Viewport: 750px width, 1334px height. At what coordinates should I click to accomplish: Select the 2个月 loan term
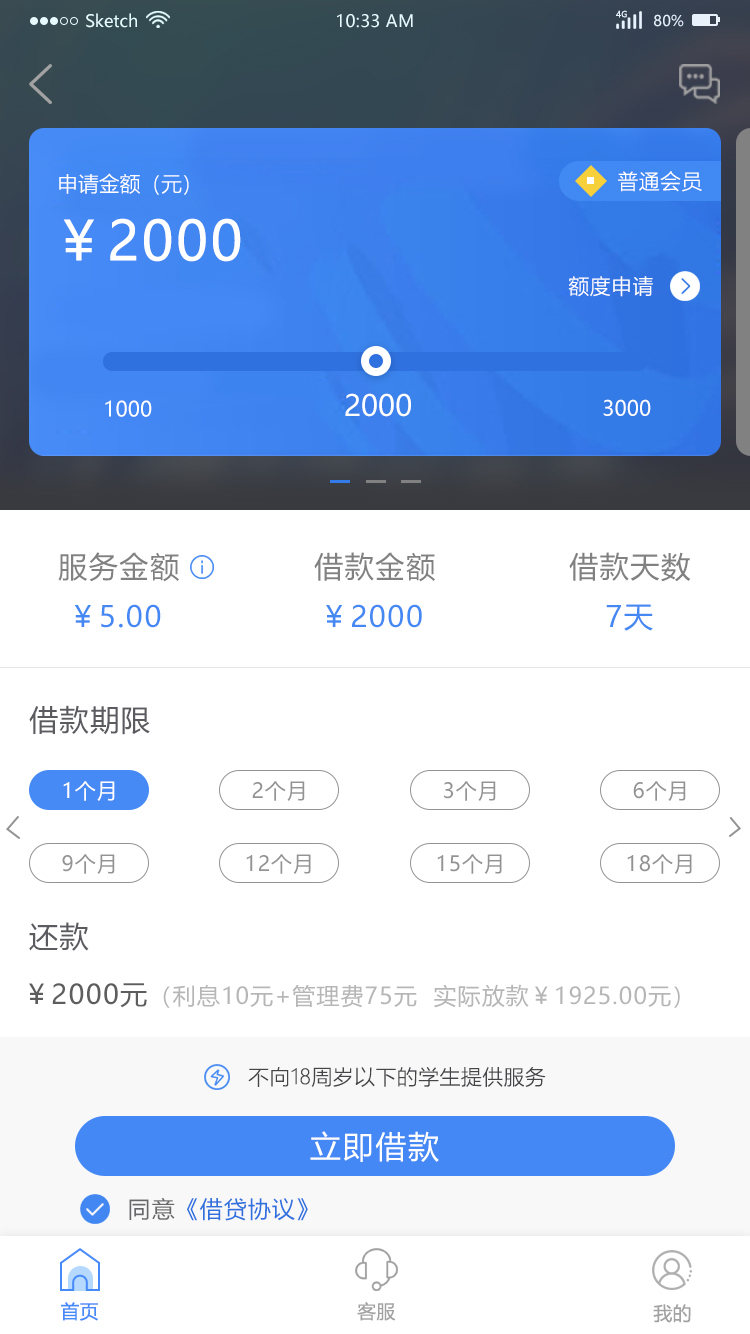click(x=279, y=790)
